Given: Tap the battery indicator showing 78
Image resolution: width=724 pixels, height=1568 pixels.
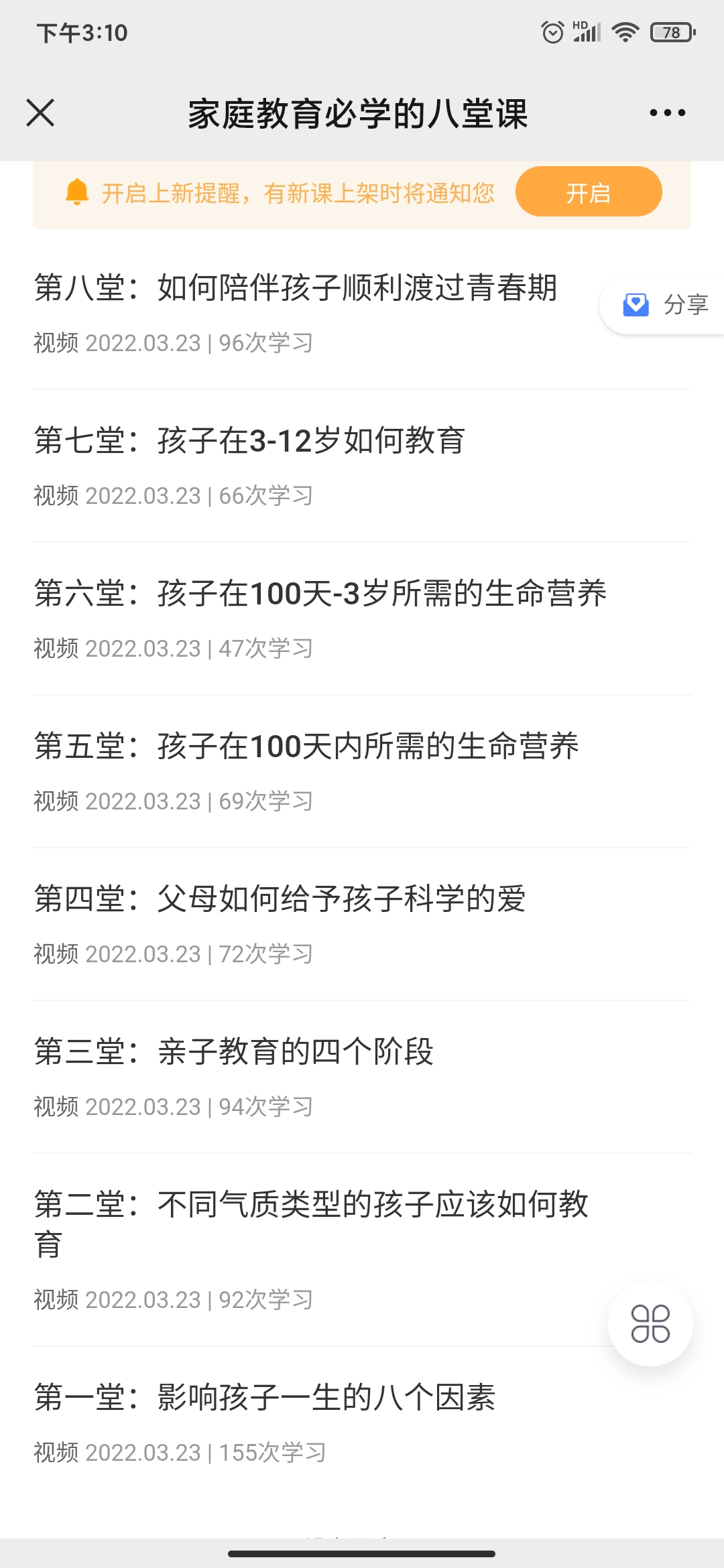Looking at the screenshot, I should point(669,32).
